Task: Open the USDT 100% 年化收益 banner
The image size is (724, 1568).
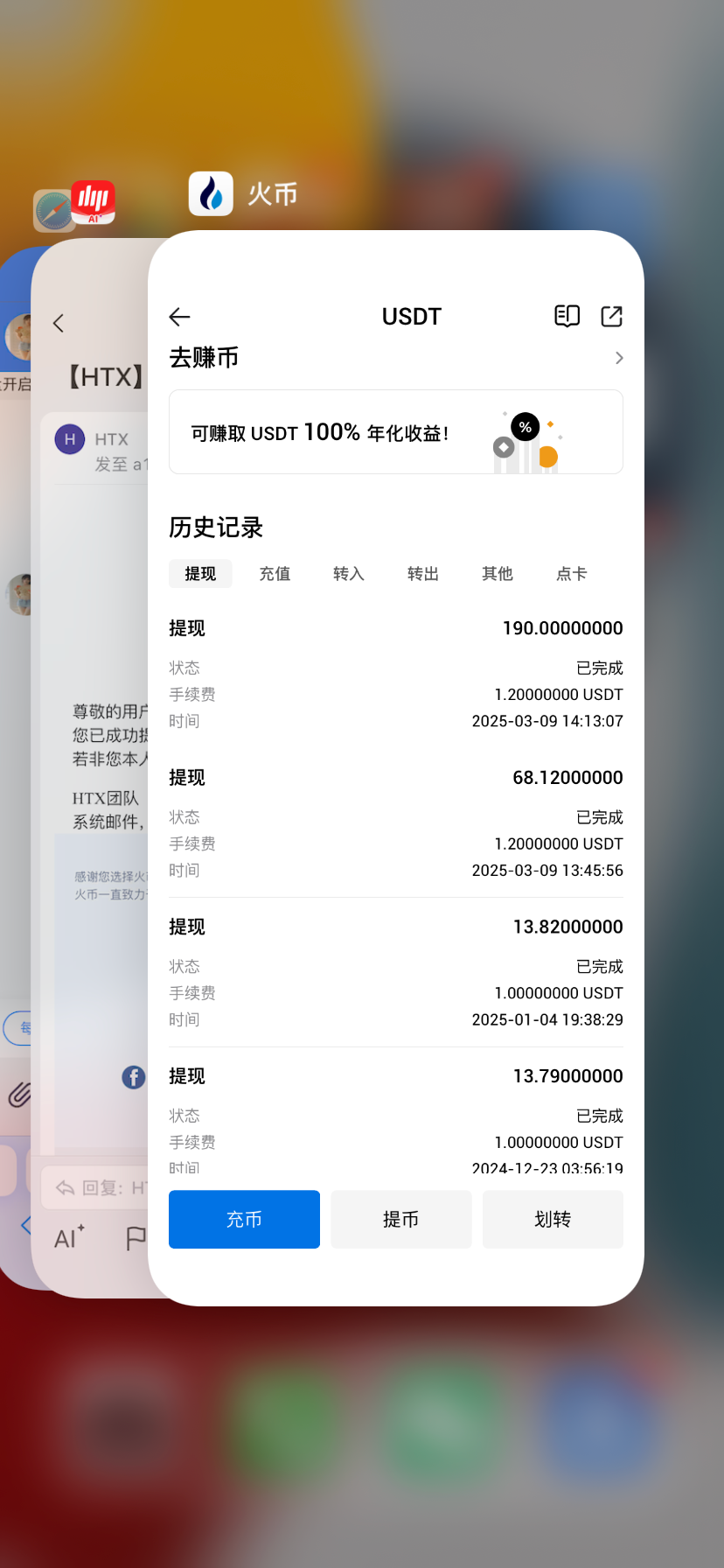Action: pos(395,432)
